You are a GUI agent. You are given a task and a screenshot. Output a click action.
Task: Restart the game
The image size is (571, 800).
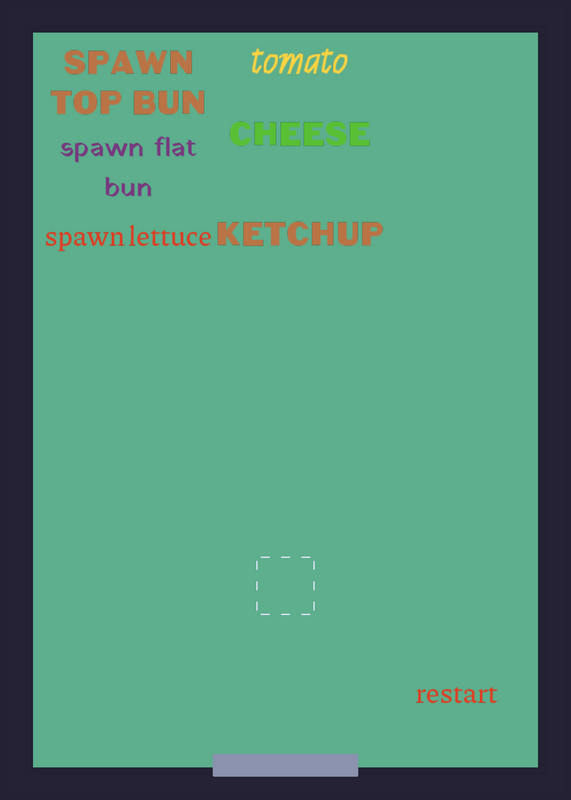456,694
